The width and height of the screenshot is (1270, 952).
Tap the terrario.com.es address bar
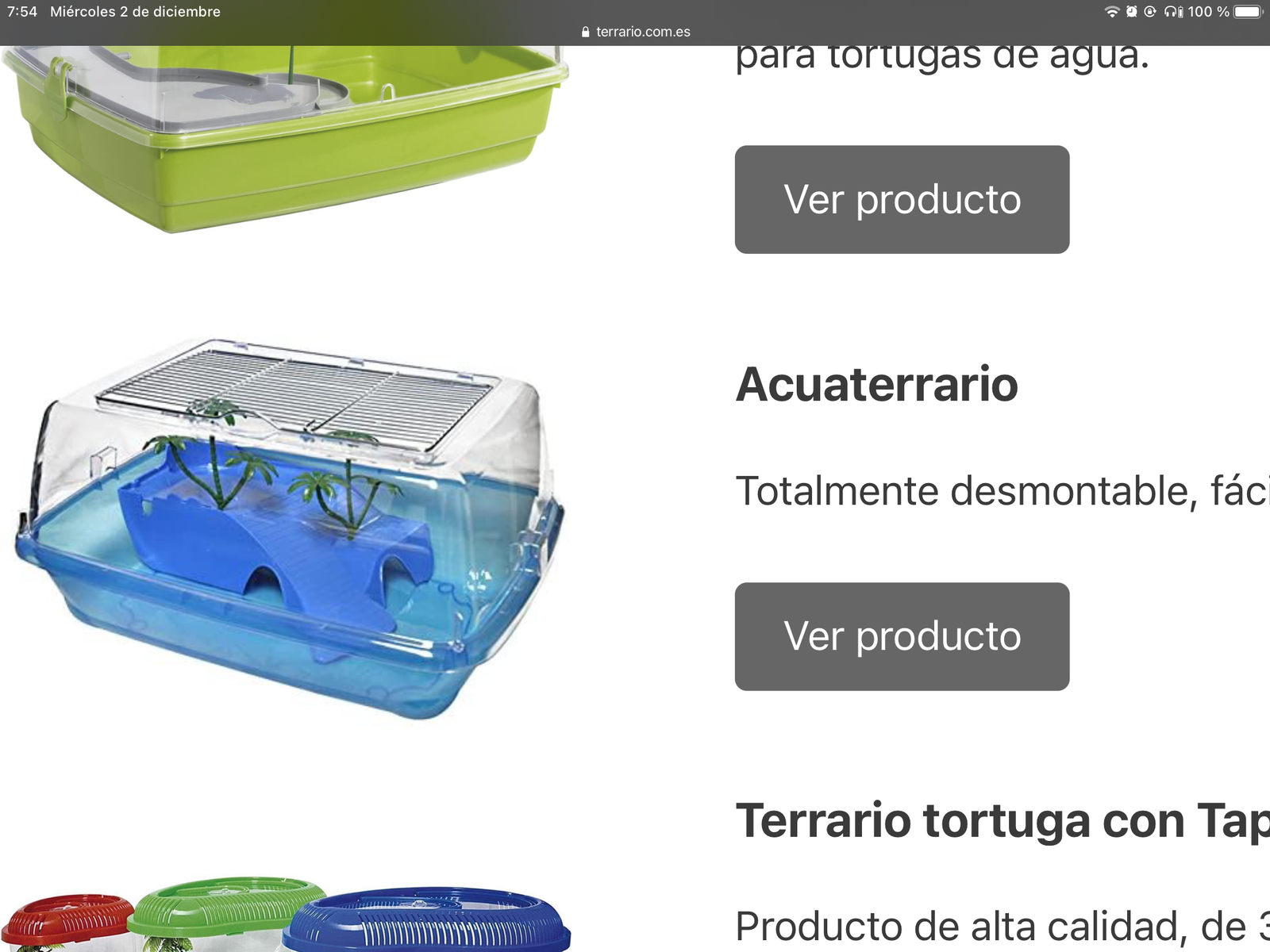(636, 32)
